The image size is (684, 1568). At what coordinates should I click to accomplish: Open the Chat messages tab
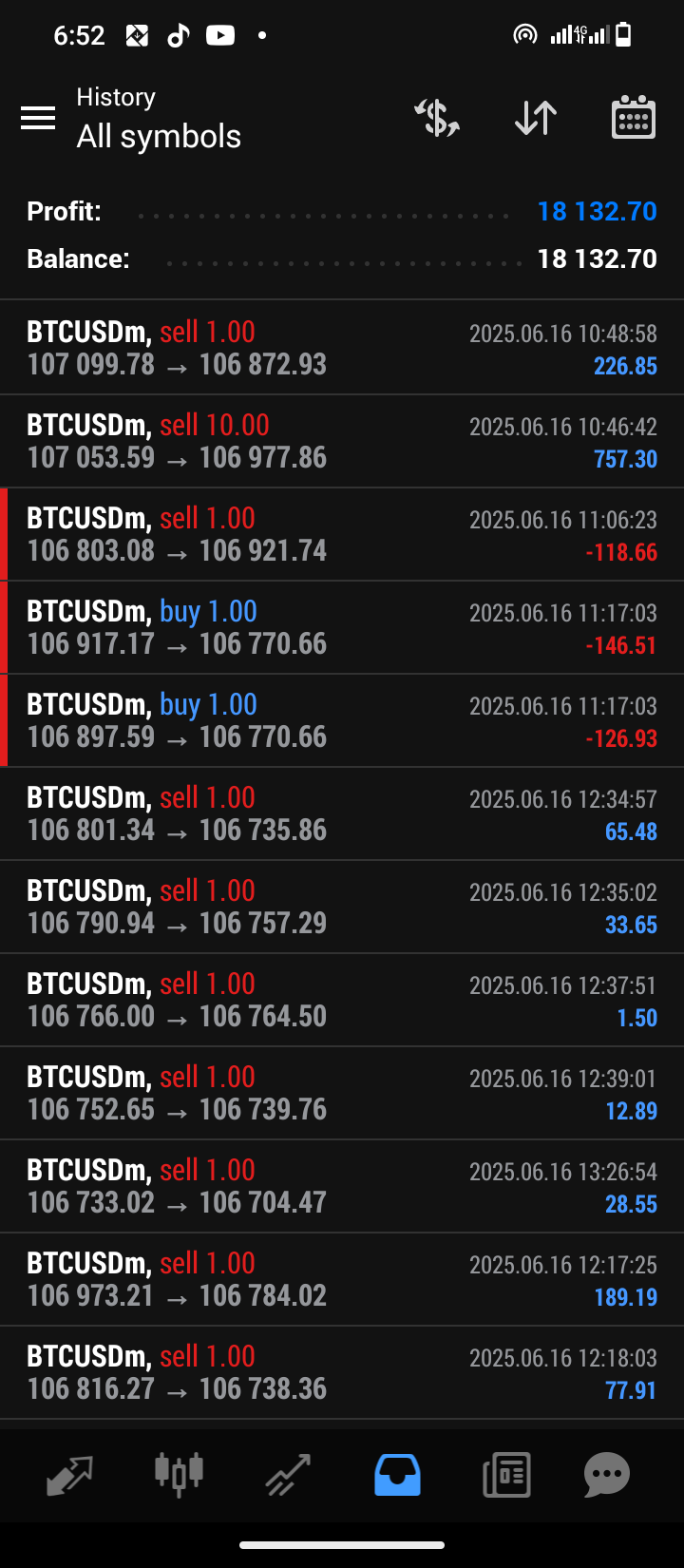[x=607, y=1475]
